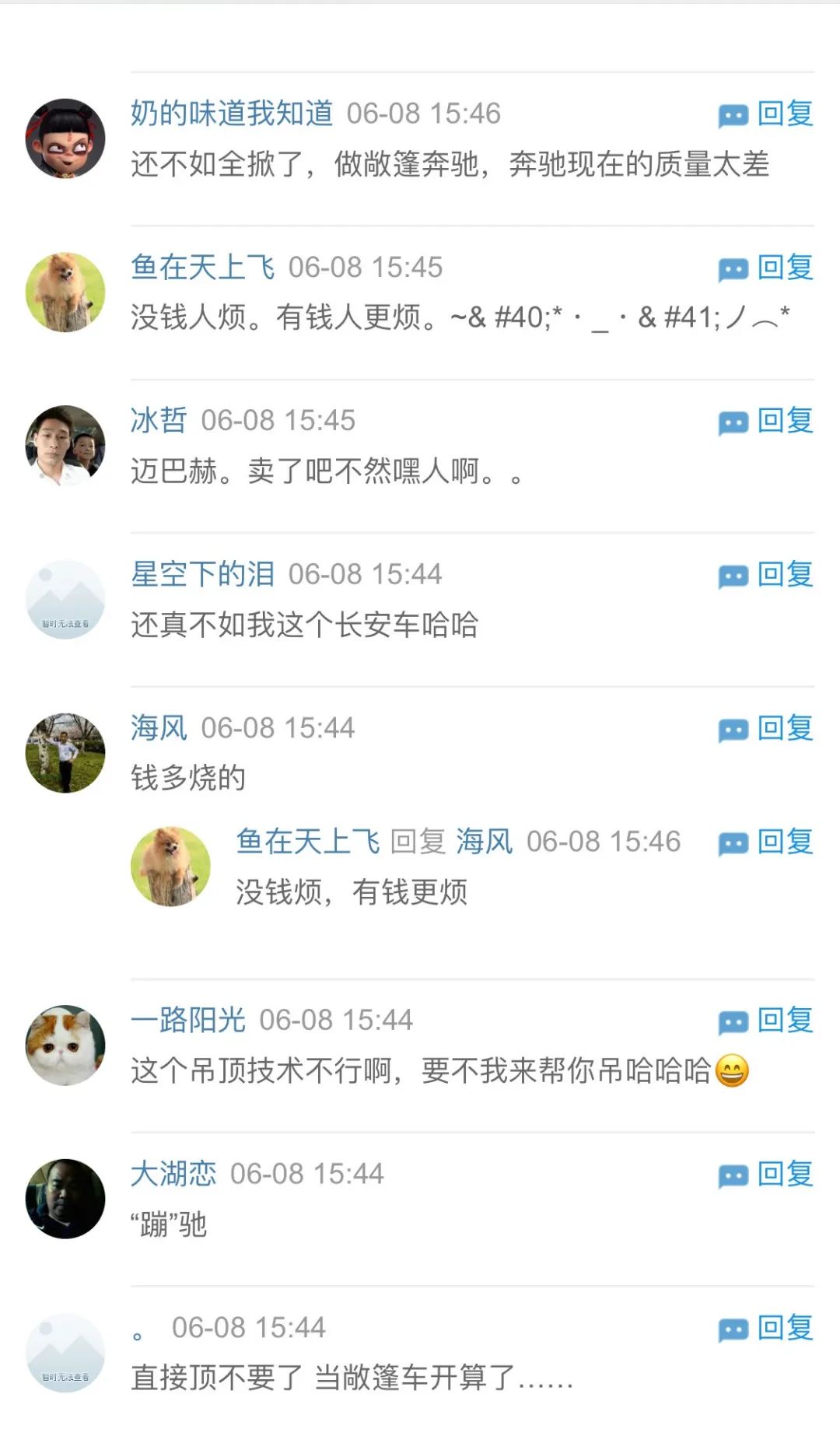
Task: Reply to 一路阳光's comment
Action: (766, 1021)
